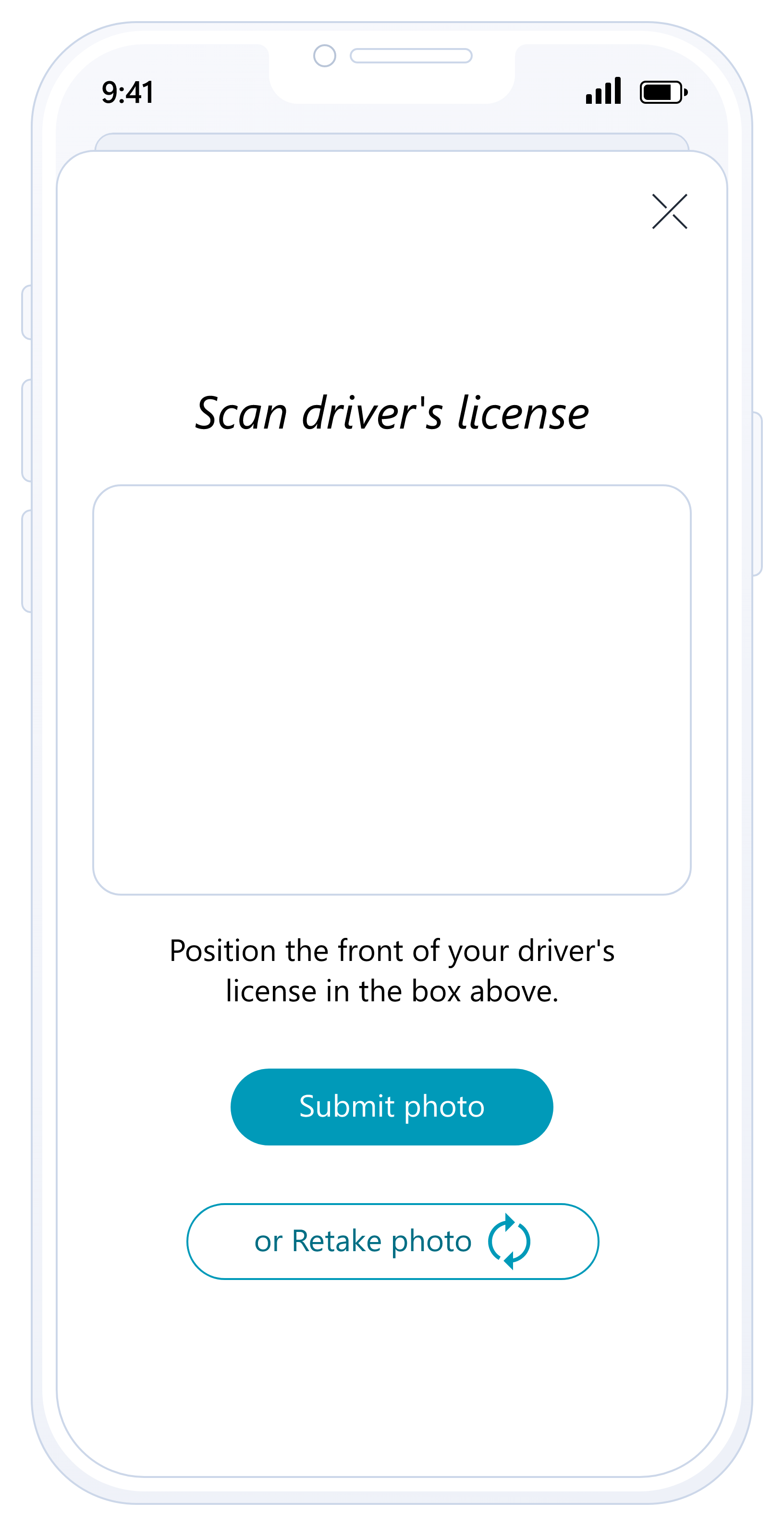This screenshot has width=784, height=1526.
Task: Close the scan driver's license dialog
Action: point(669,211)
